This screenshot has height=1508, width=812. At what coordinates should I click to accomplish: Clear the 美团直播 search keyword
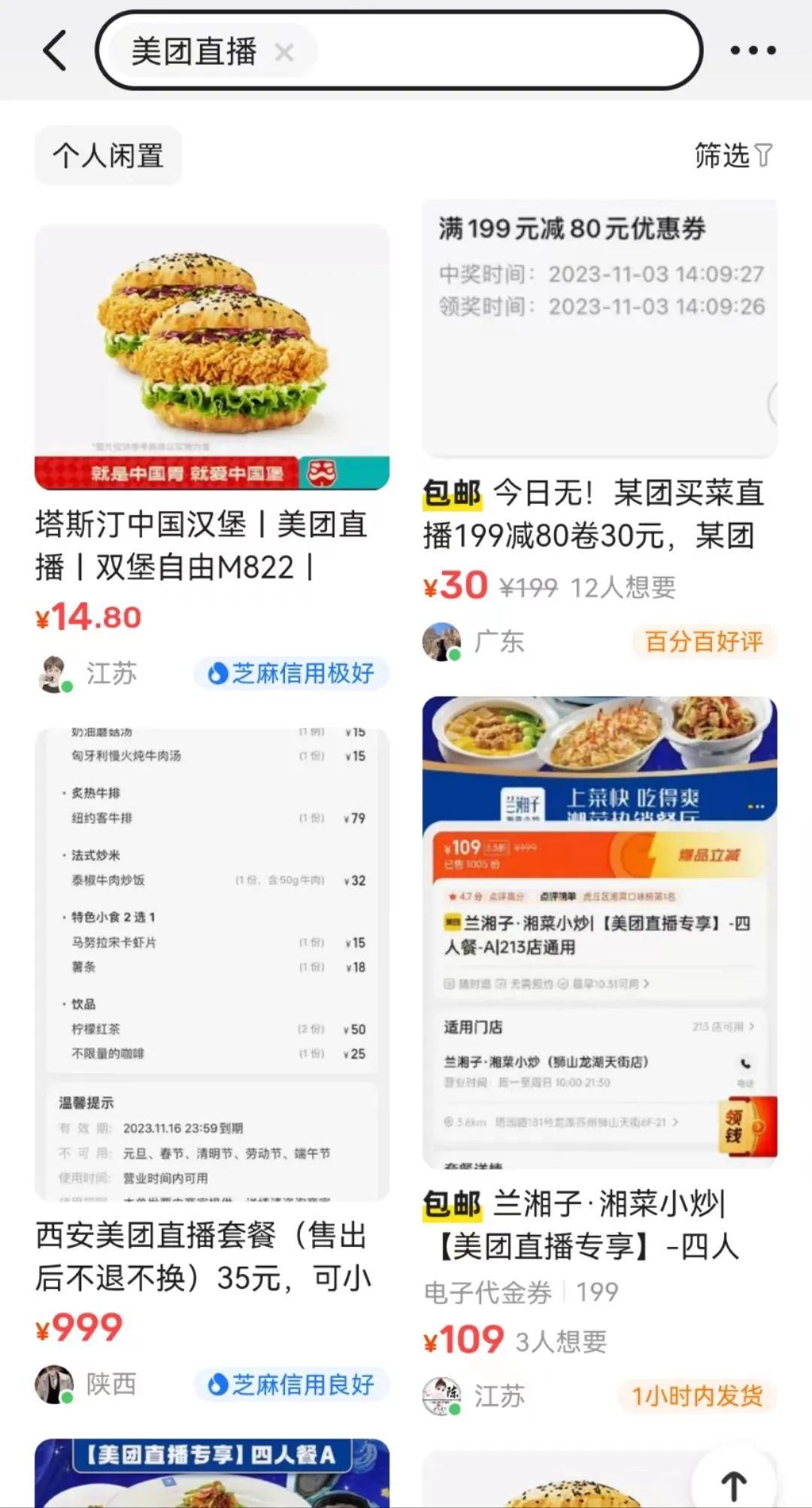click(284, 53)
